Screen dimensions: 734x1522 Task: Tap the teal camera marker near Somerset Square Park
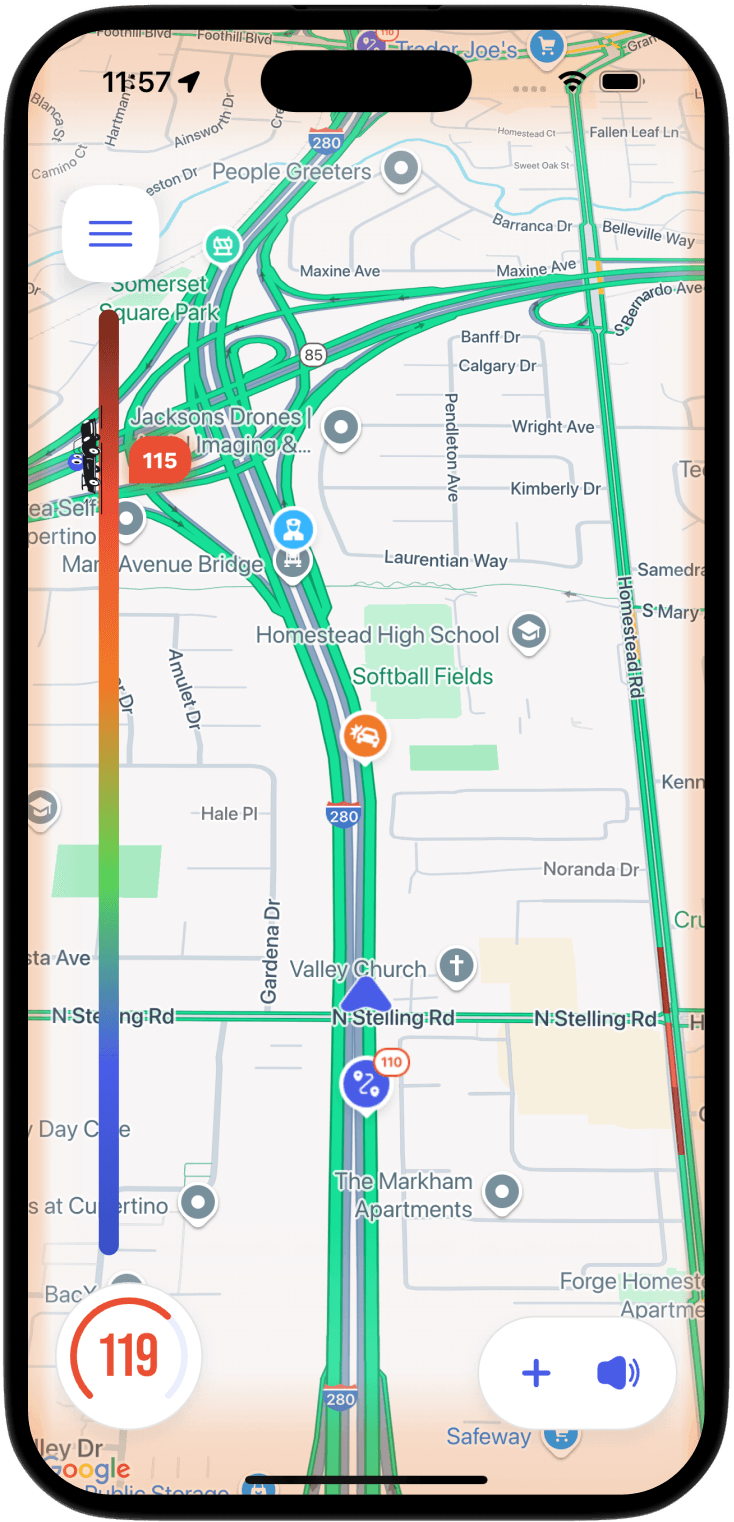coord(222,243)
